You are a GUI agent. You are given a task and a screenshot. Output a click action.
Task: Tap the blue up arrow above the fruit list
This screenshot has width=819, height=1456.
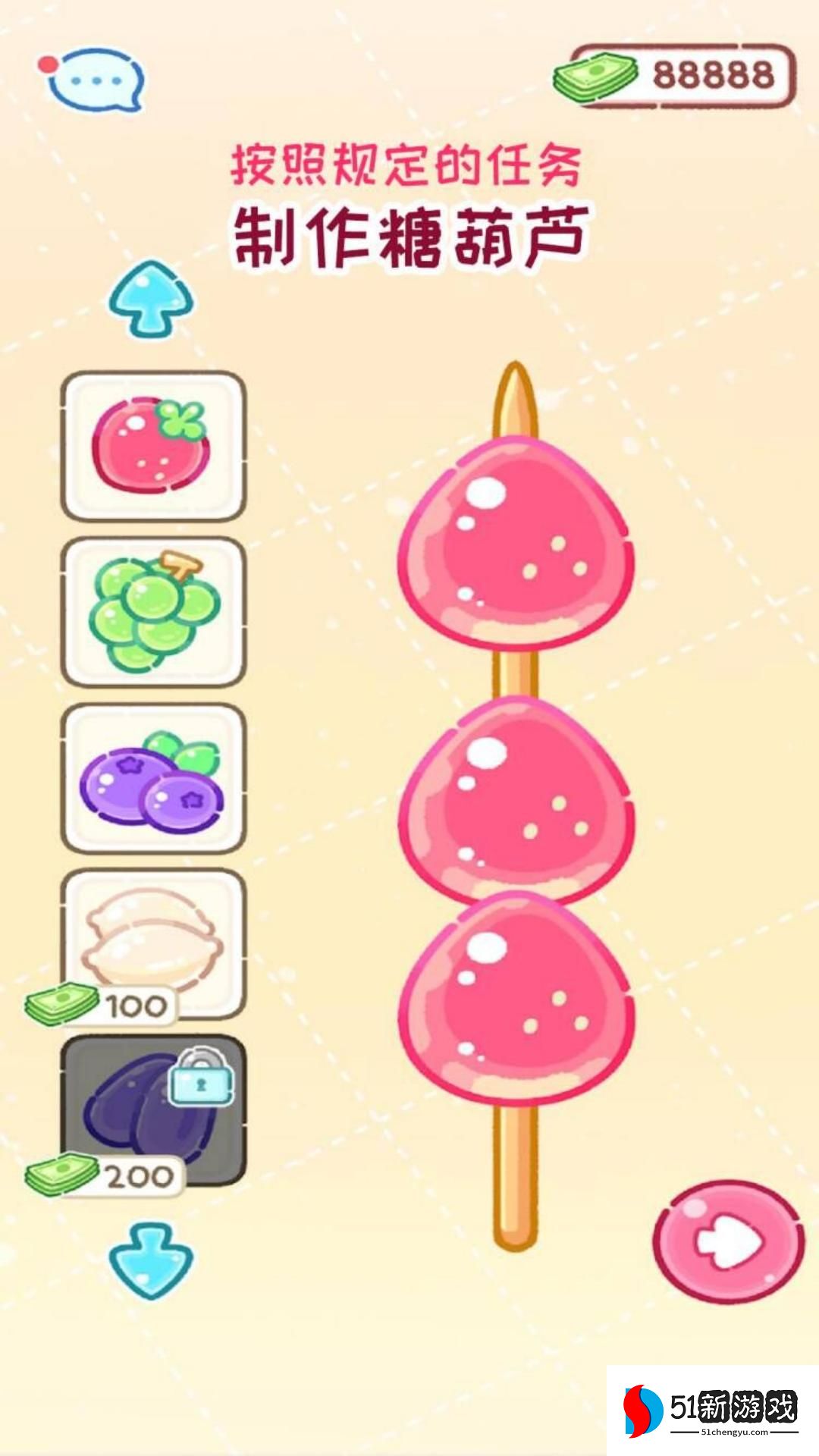[151, 300]
